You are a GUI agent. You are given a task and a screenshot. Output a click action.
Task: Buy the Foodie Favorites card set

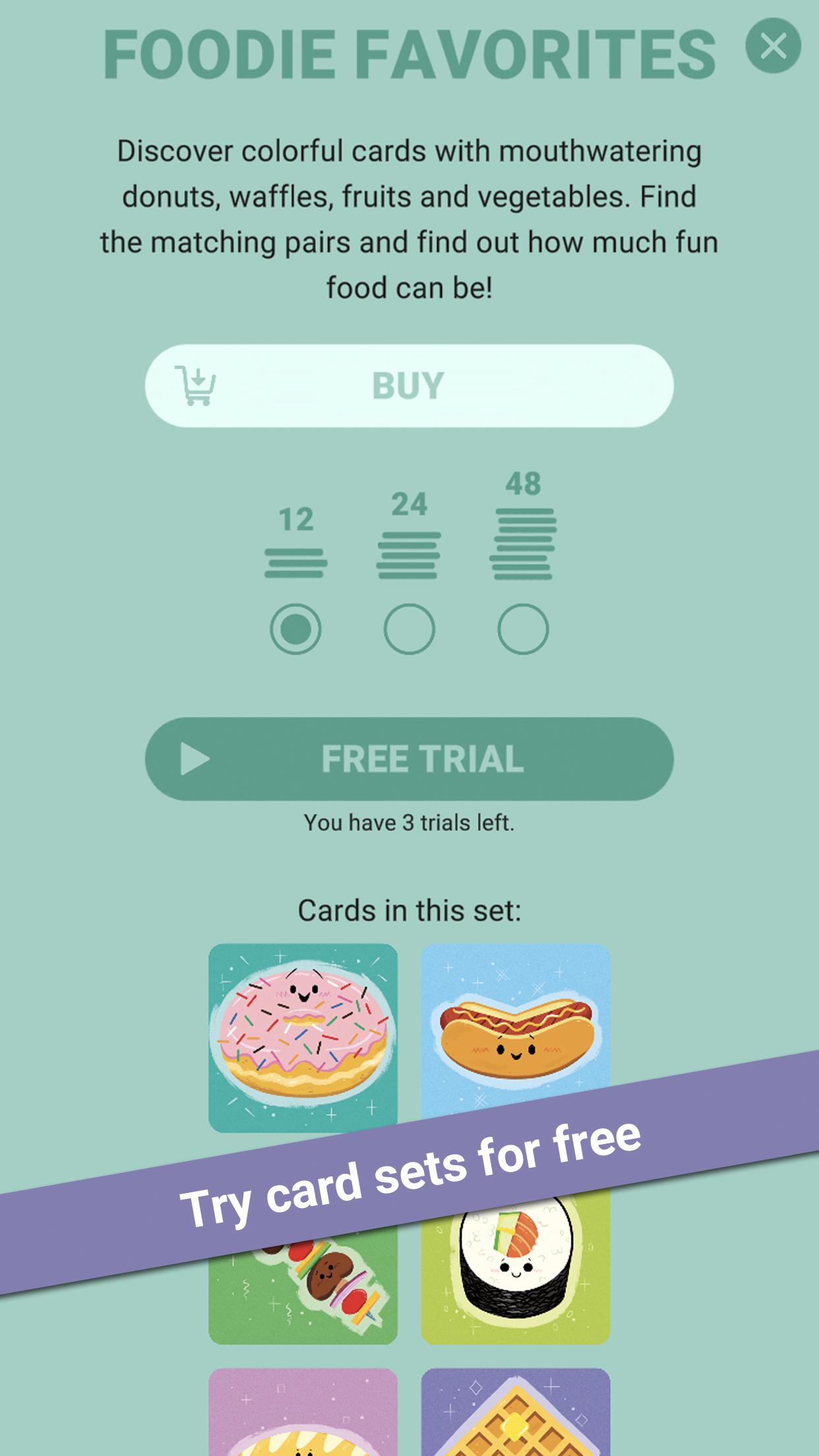coord(409,386)
